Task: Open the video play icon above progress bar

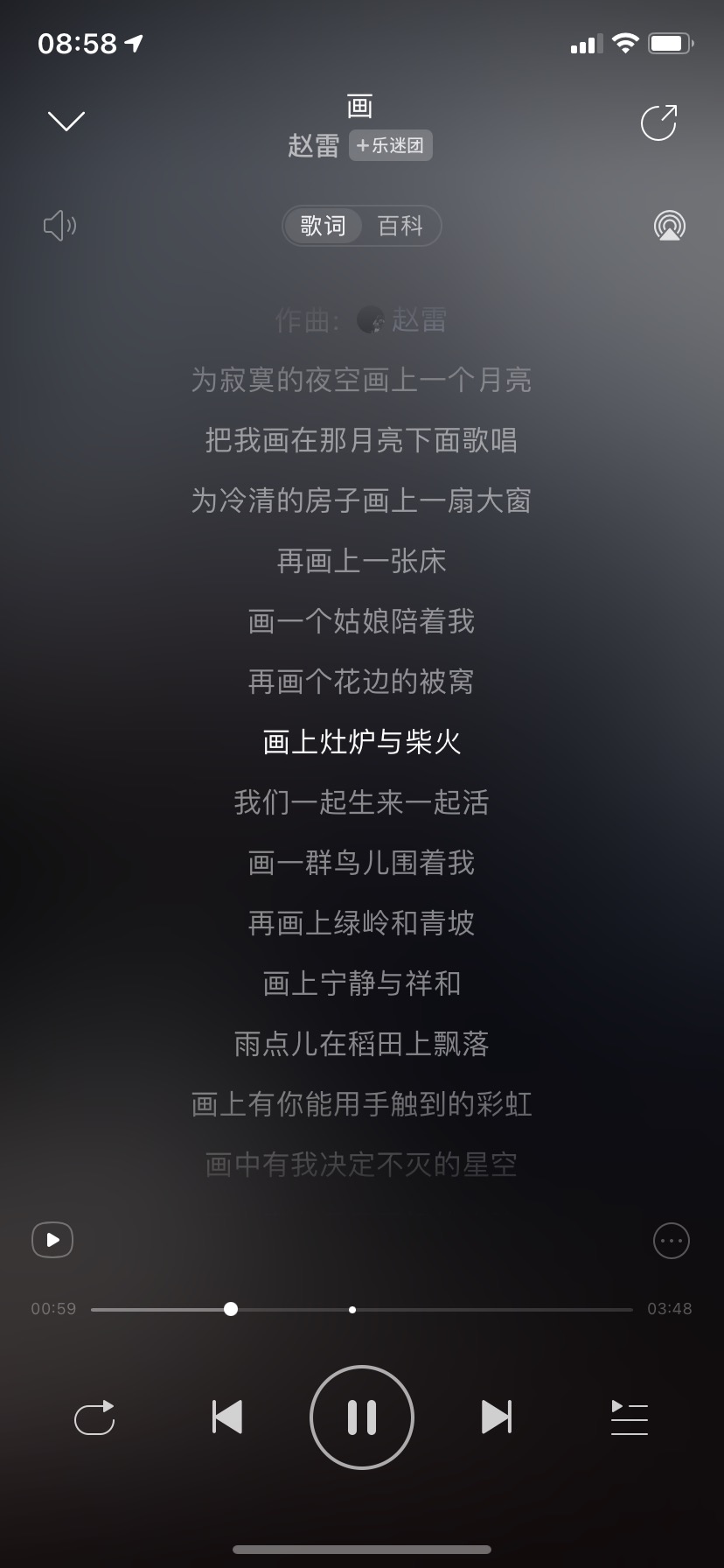Action: tap(52, 1240)
